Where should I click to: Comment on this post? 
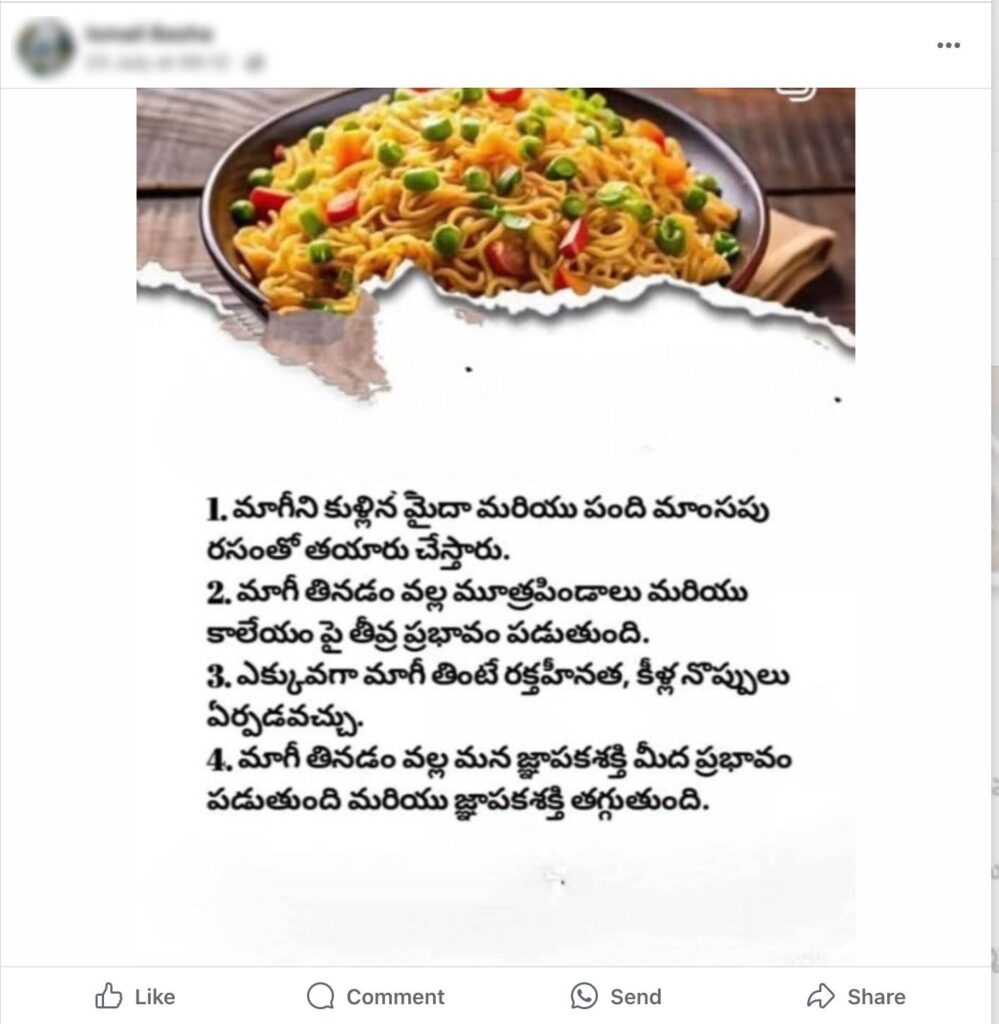pyautogui.click(x=375, y=996)
